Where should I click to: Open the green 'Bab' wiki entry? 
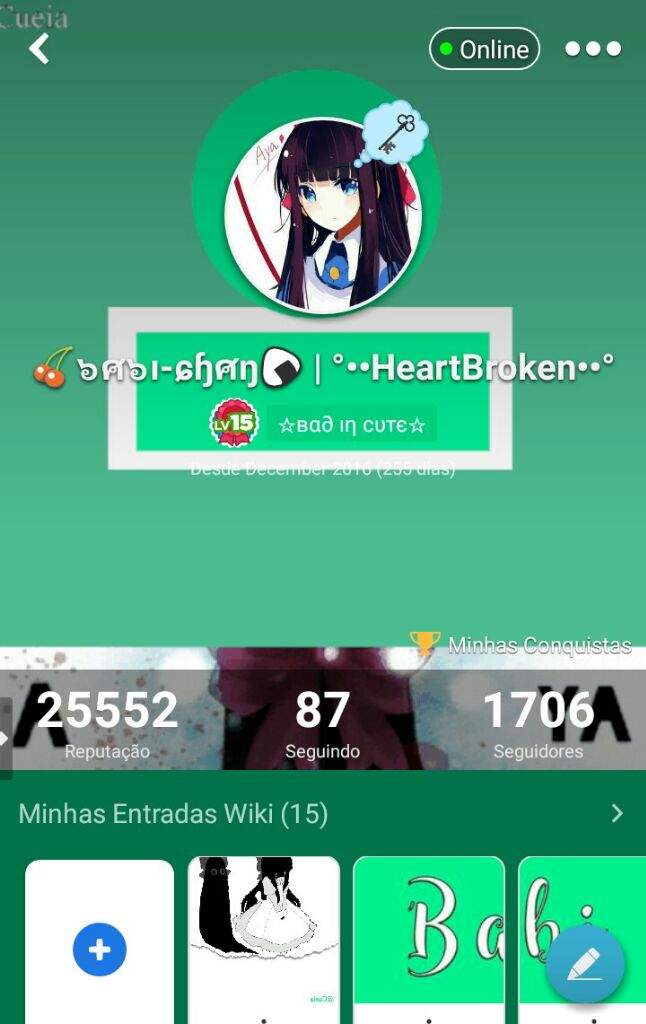click(x=429, y=935)
